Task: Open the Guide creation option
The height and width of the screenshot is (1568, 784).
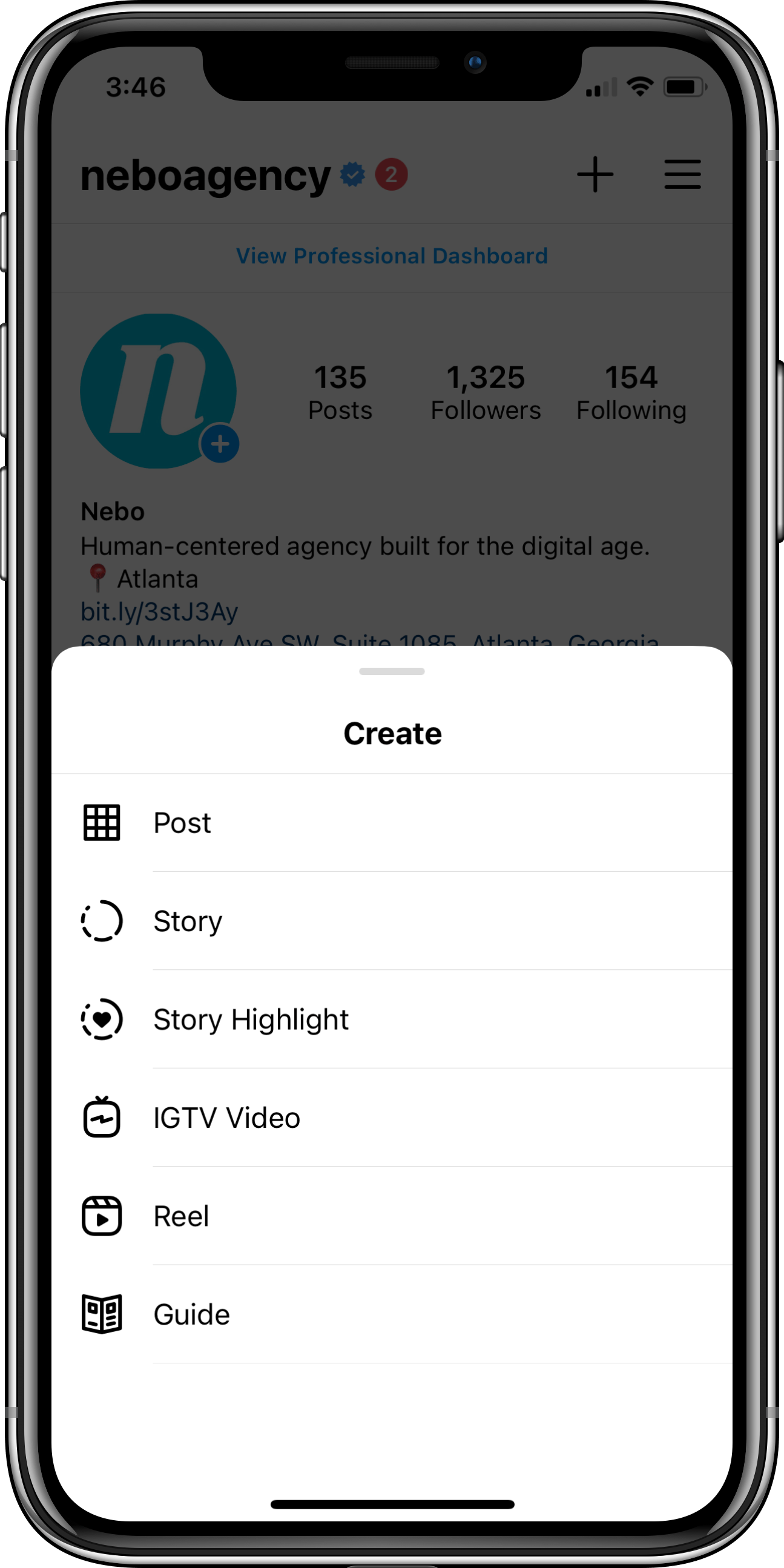Action: [x=192, y=1315]
